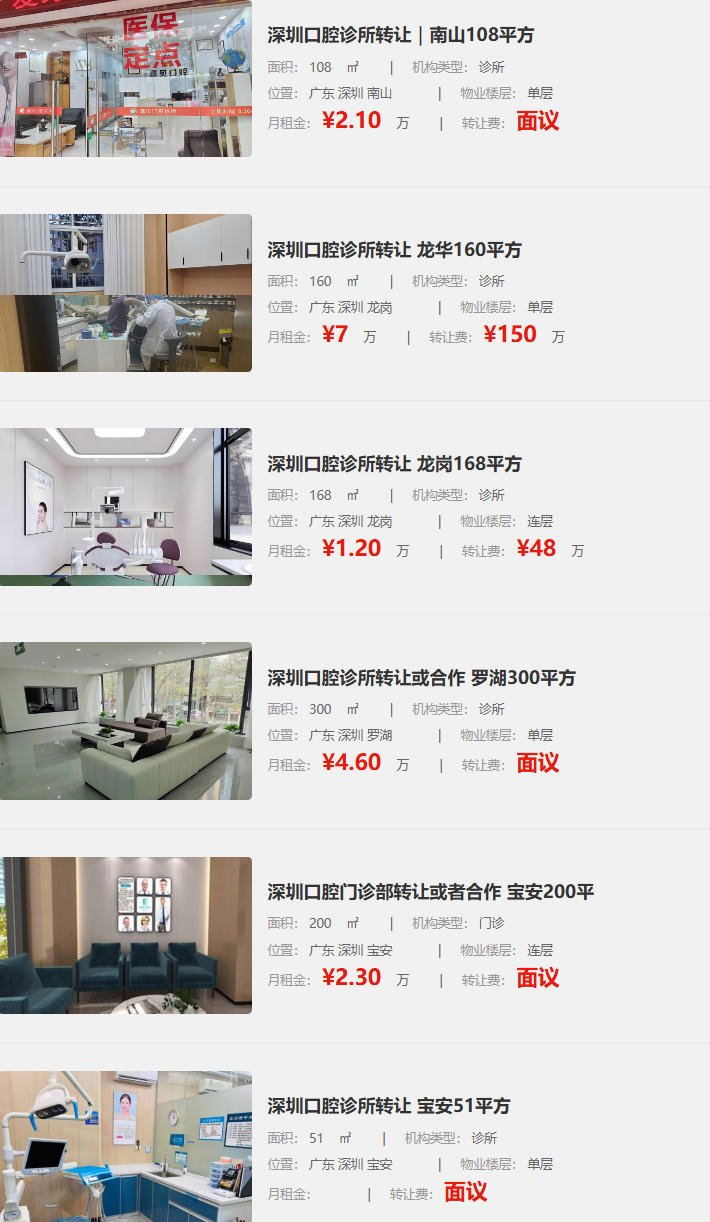Select the 罗湖300平方 clinic transfer listing
Screen dimensions: 710x1222
pos(421,678)
